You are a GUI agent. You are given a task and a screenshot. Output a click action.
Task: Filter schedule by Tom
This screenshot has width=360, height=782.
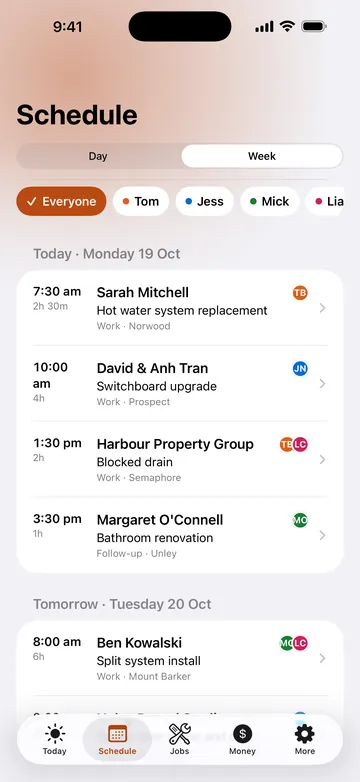tap(141, 201)
